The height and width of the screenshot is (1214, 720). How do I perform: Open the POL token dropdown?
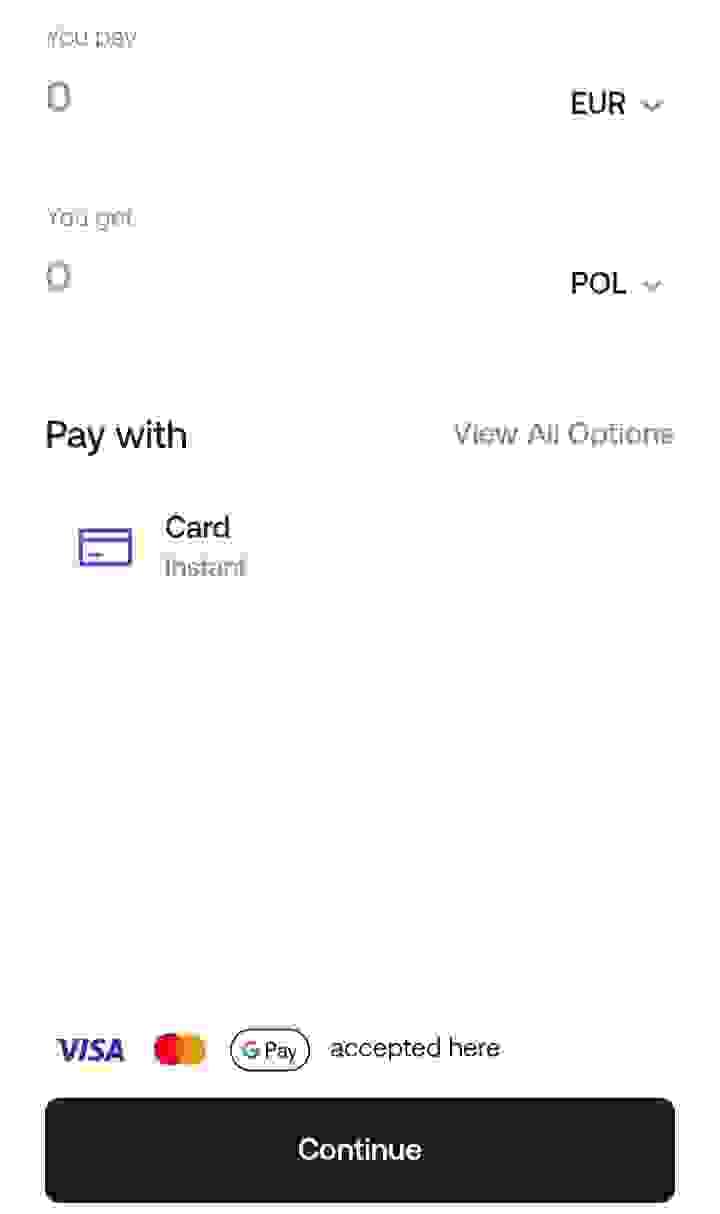pos(616,284)
